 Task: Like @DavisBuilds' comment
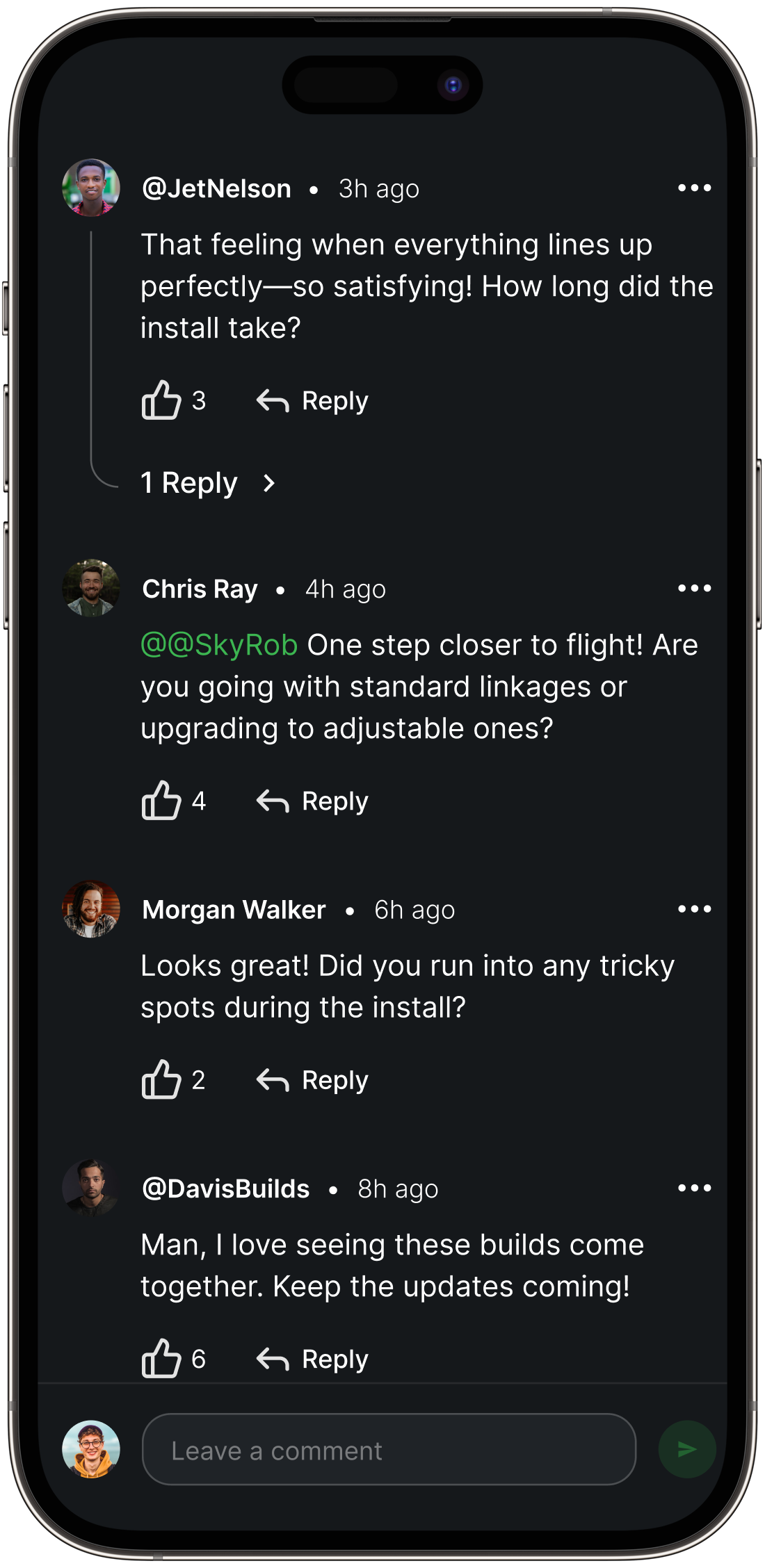coord(161,1358)
